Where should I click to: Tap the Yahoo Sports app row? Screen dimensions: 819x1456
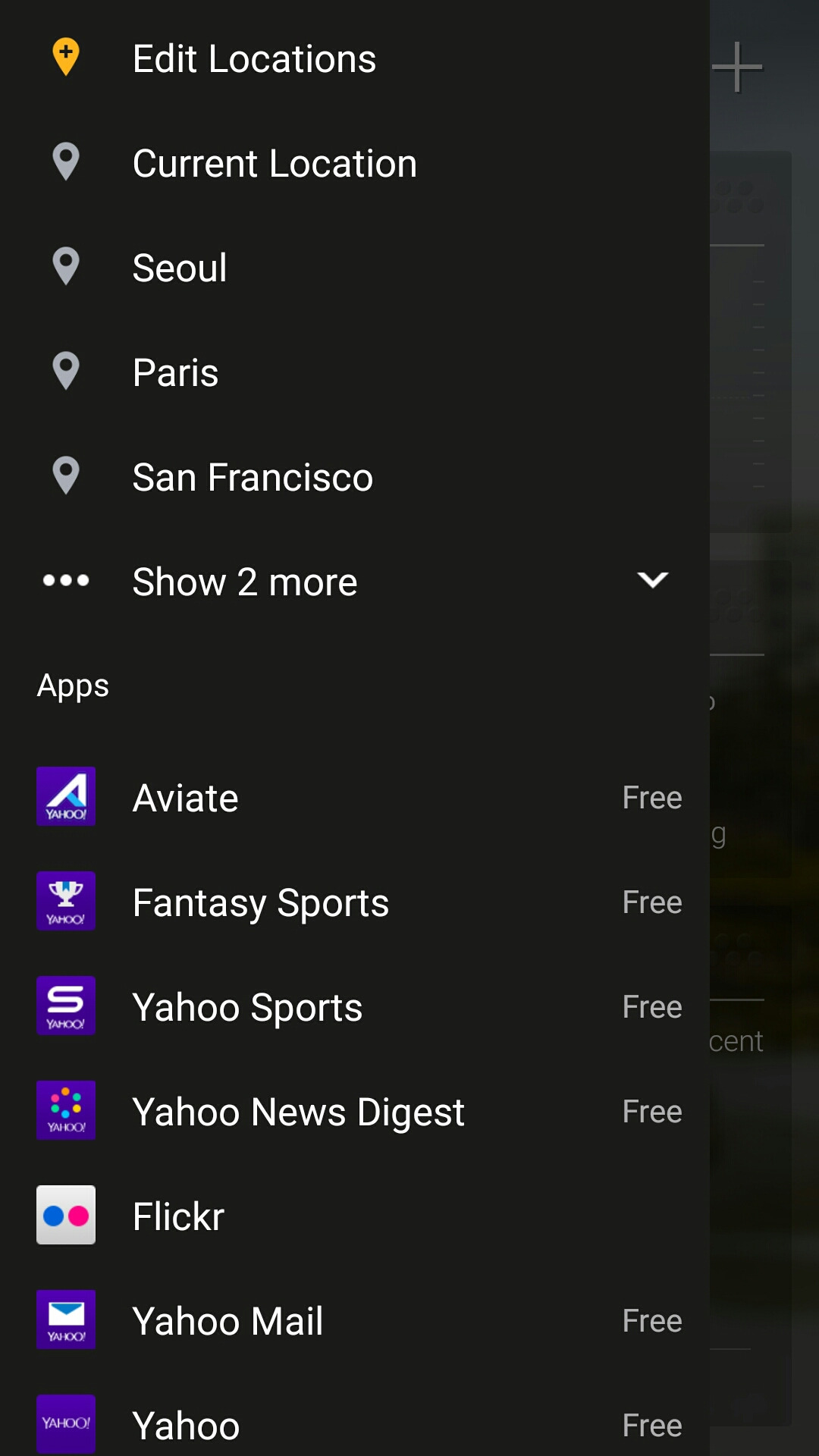(247, 1007)
